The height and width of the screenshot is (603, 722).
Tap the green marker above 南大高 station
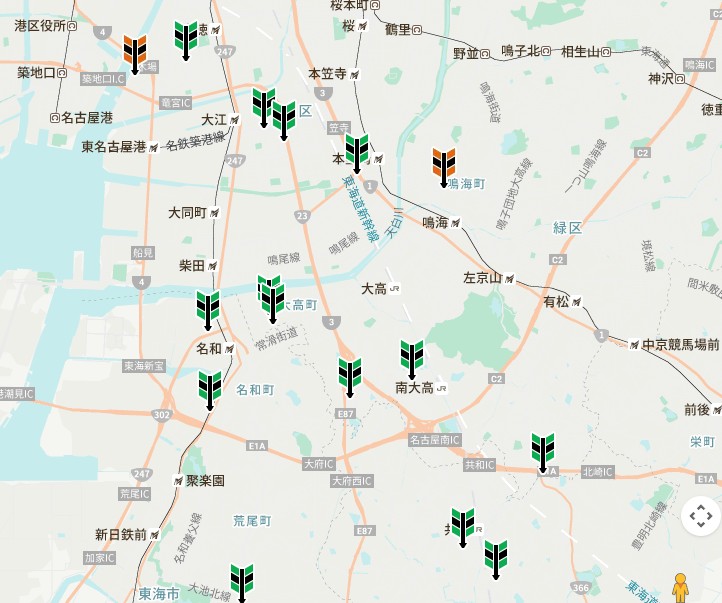tap(412, 359)
